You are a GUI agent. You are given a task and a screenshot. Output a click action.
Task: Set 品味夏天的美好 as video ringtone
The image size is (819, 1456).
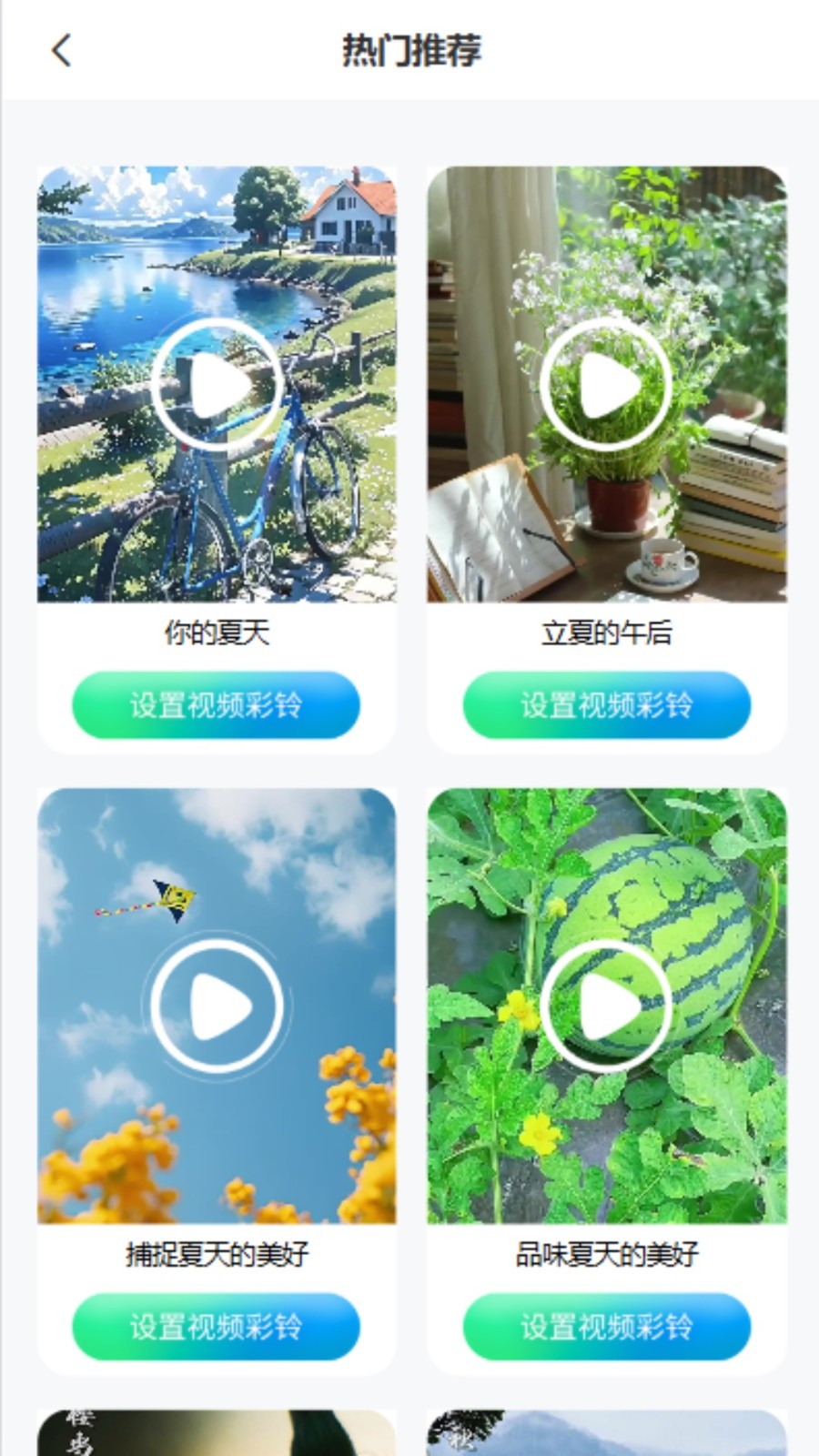tap(606, 1327)
